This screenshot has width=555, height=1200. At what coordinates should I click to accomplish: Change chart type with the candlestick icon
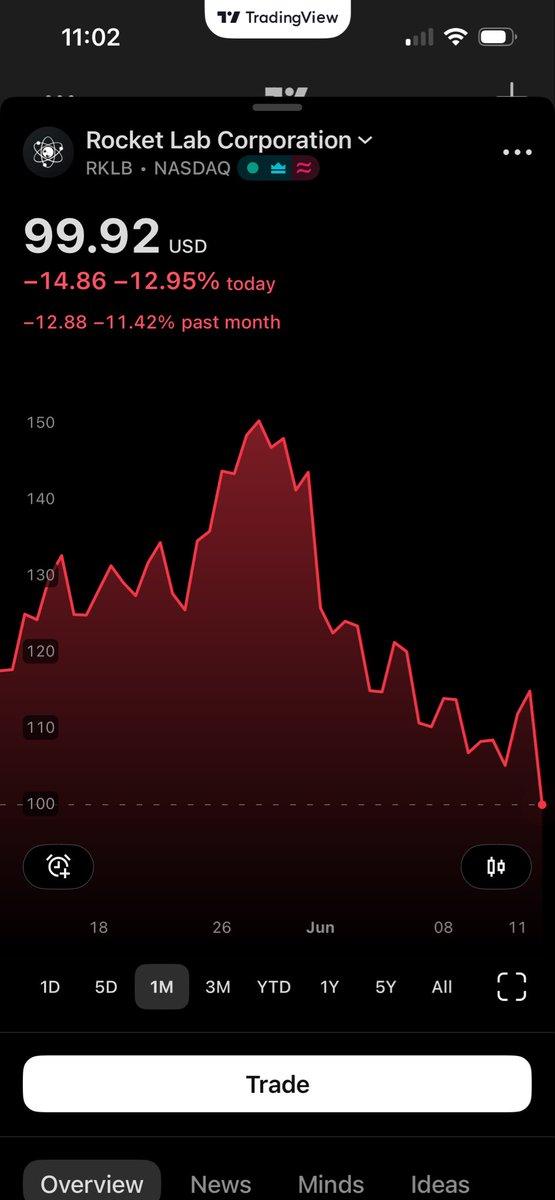[496, 867]
